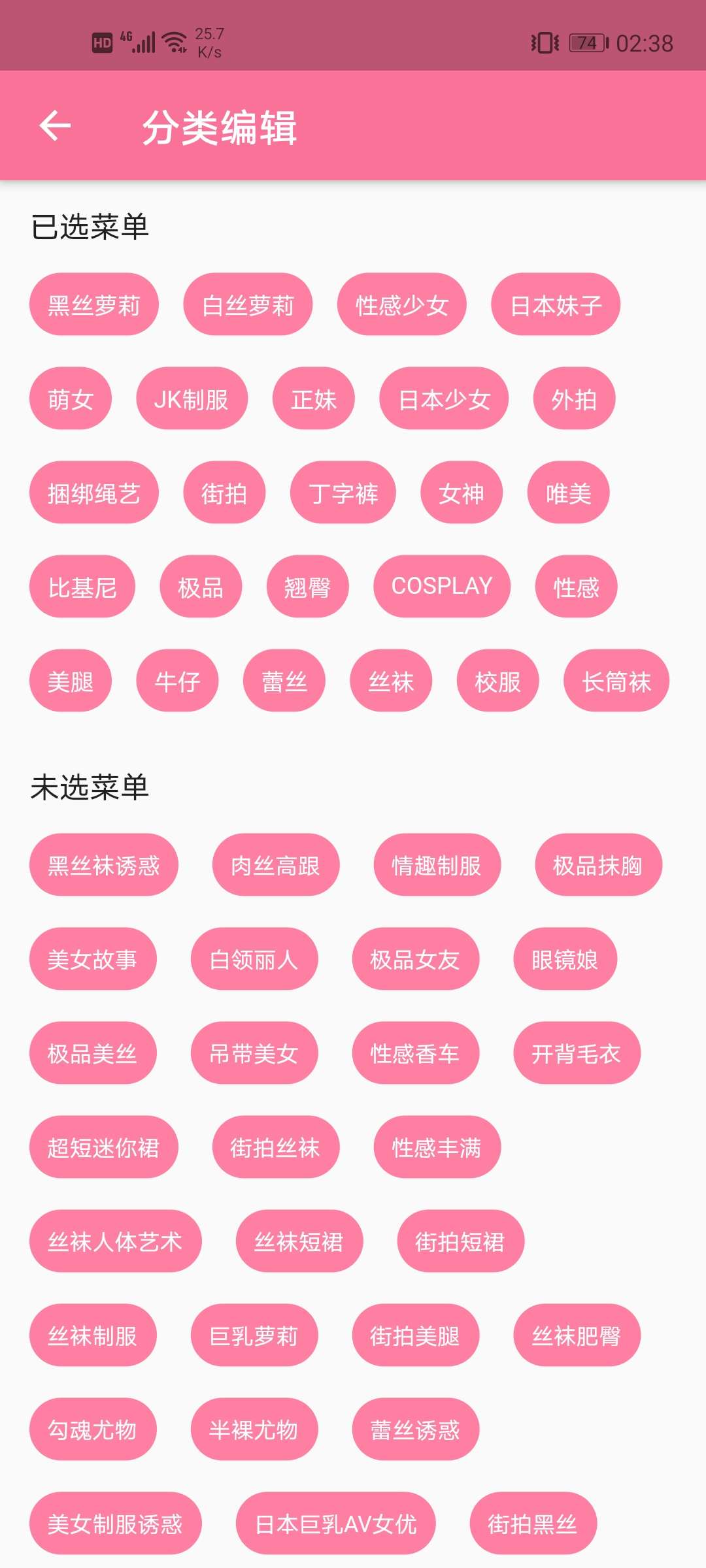Add the 街拍美腿 category
Screen dimensions: 706x1568
(416, 1335)
